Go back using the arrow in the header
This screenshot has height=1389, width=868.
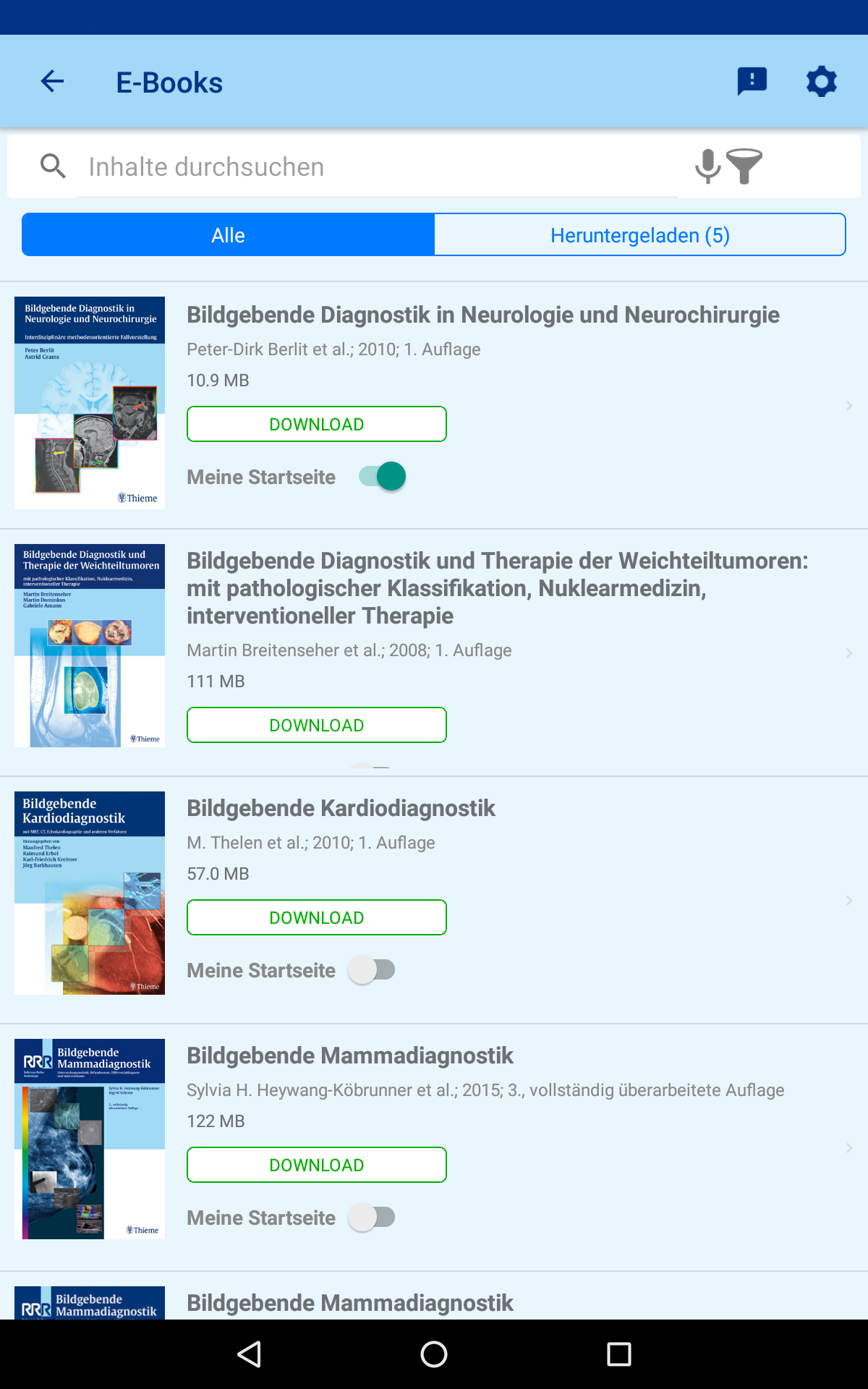click(x=51, y=81)
